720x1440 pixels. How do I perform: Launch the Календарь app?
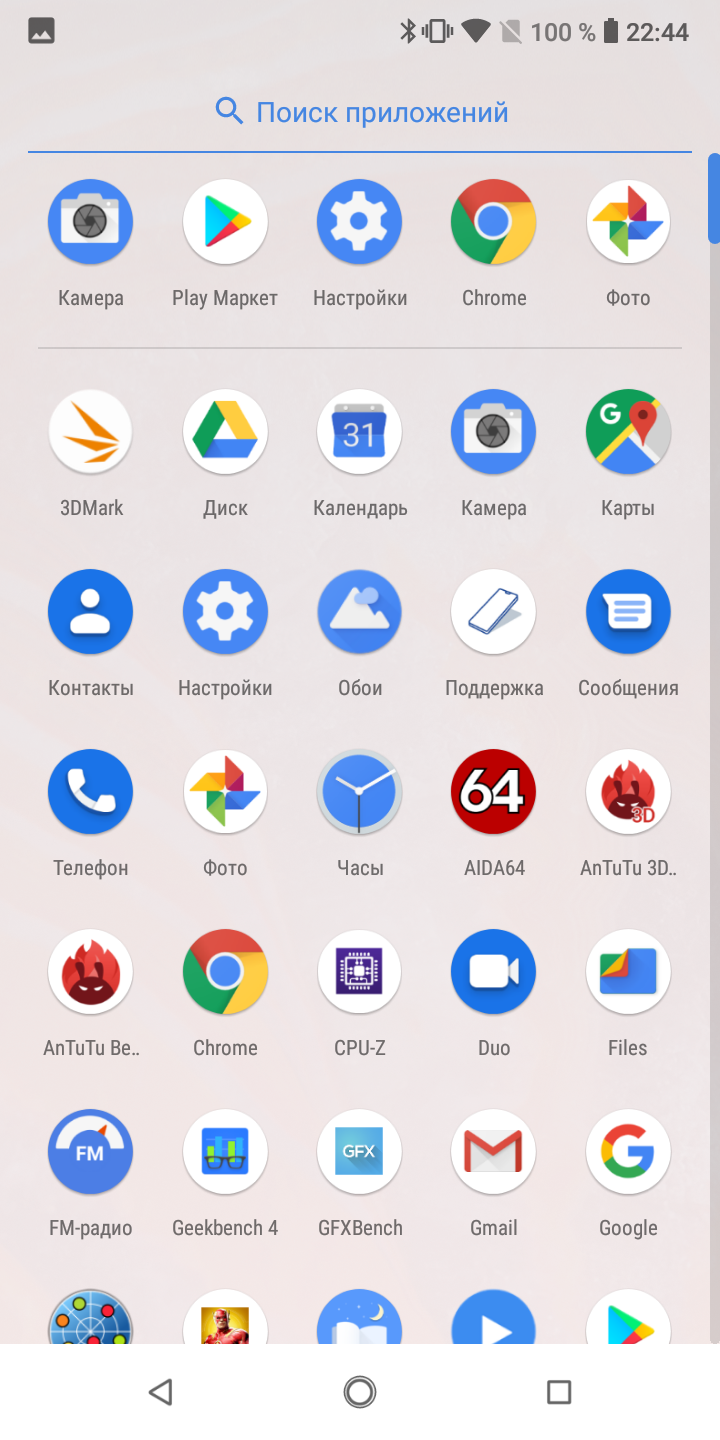pyautogui.click(x=360, y=432)
